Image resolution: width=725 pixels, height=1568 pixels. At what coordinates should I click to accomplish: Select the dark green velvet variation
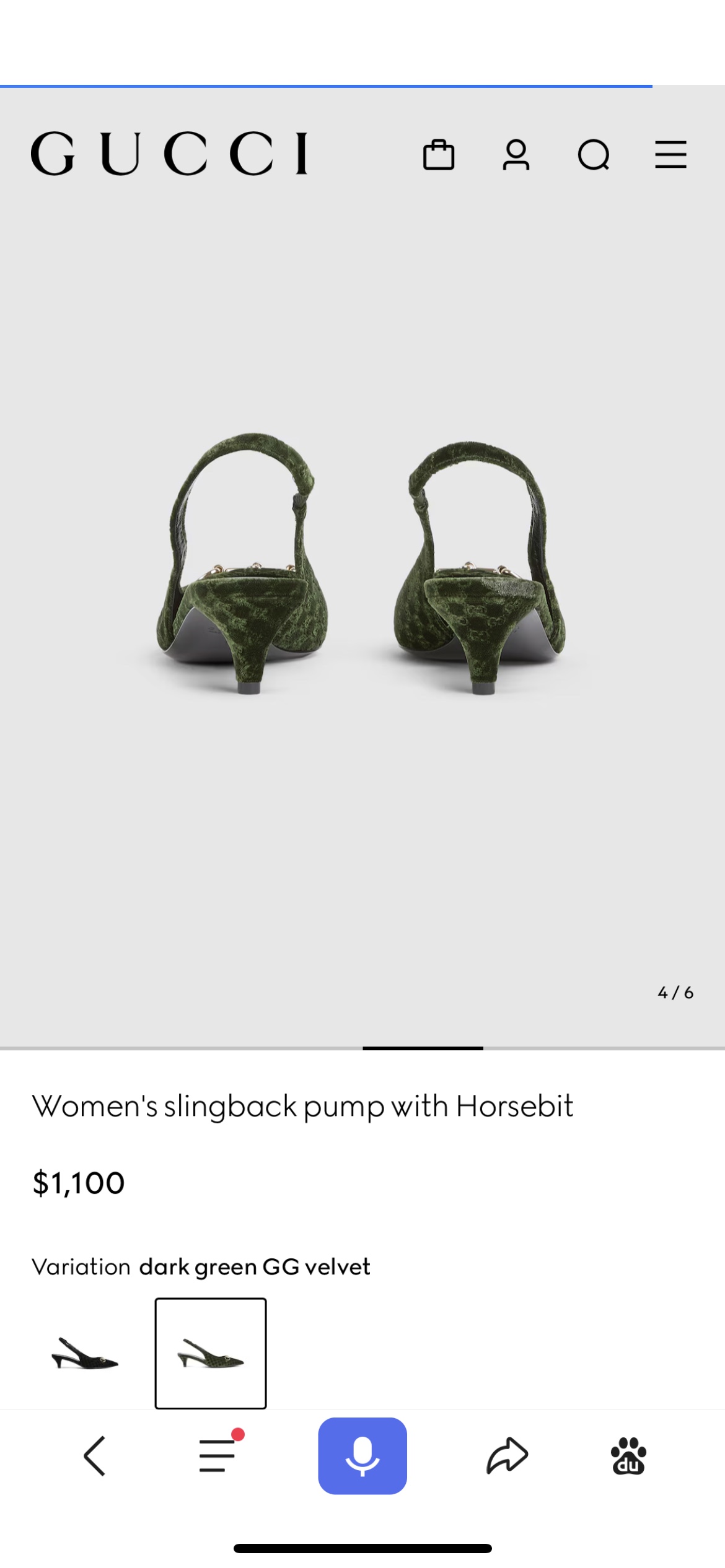point(211,1353)
